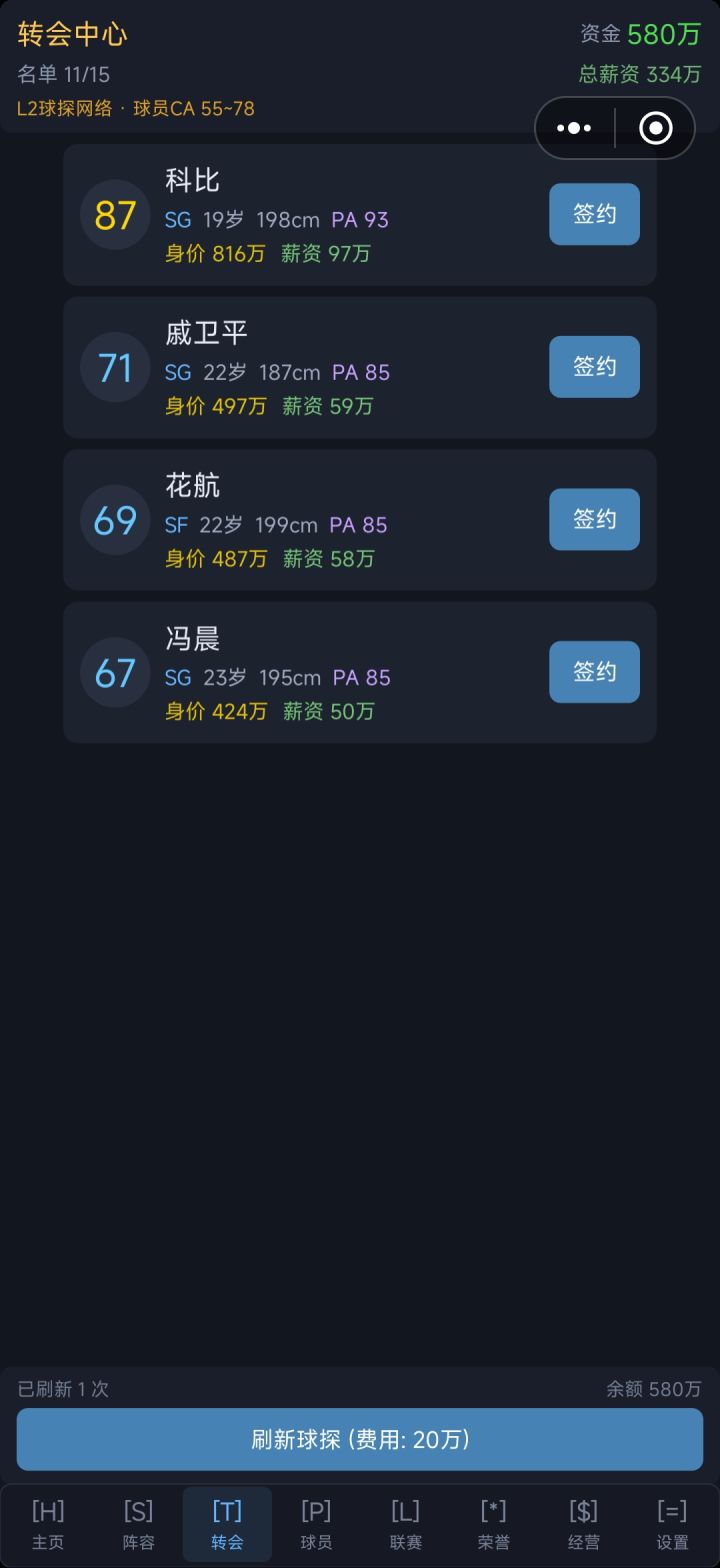The width and height of the screenshot is (720, 1568).
Task: Open the 球员 players section icon
Action: click(316, 1522)
